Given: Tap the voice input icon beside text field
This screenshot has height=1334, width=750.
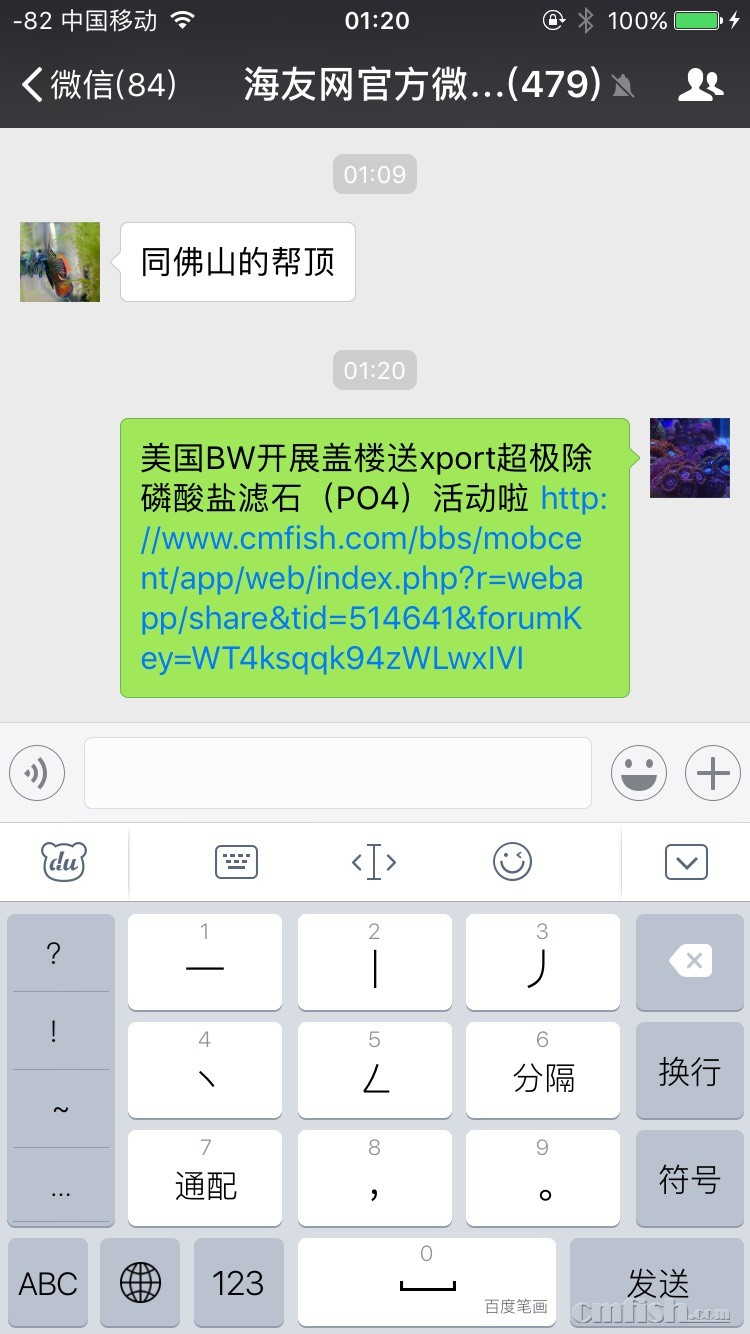Looking at the screenshot, I should pyautogui.click(x=36, y=772).
